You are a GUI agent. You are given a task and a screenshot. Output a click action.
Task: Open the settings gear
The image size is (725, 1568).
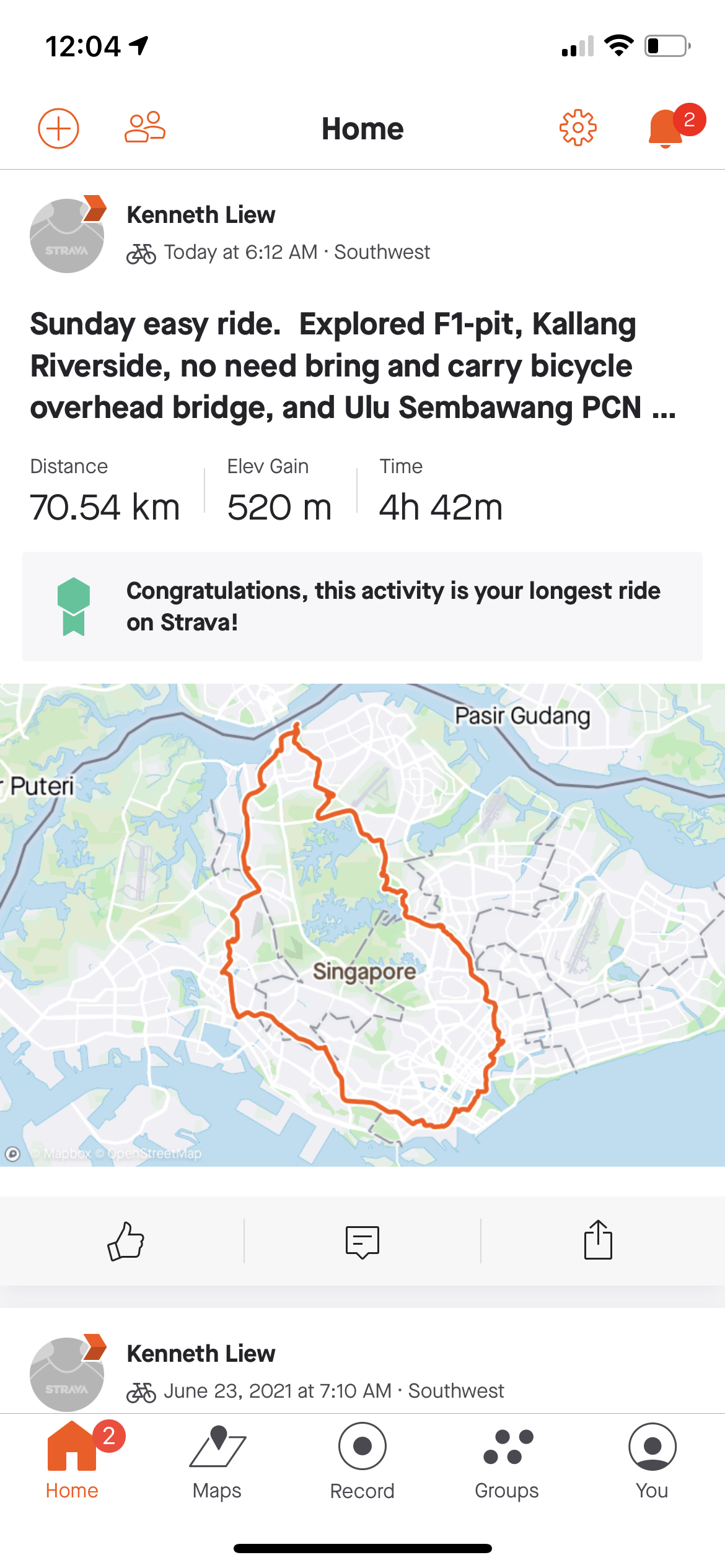pyautogui.click(x=578, y=128)
